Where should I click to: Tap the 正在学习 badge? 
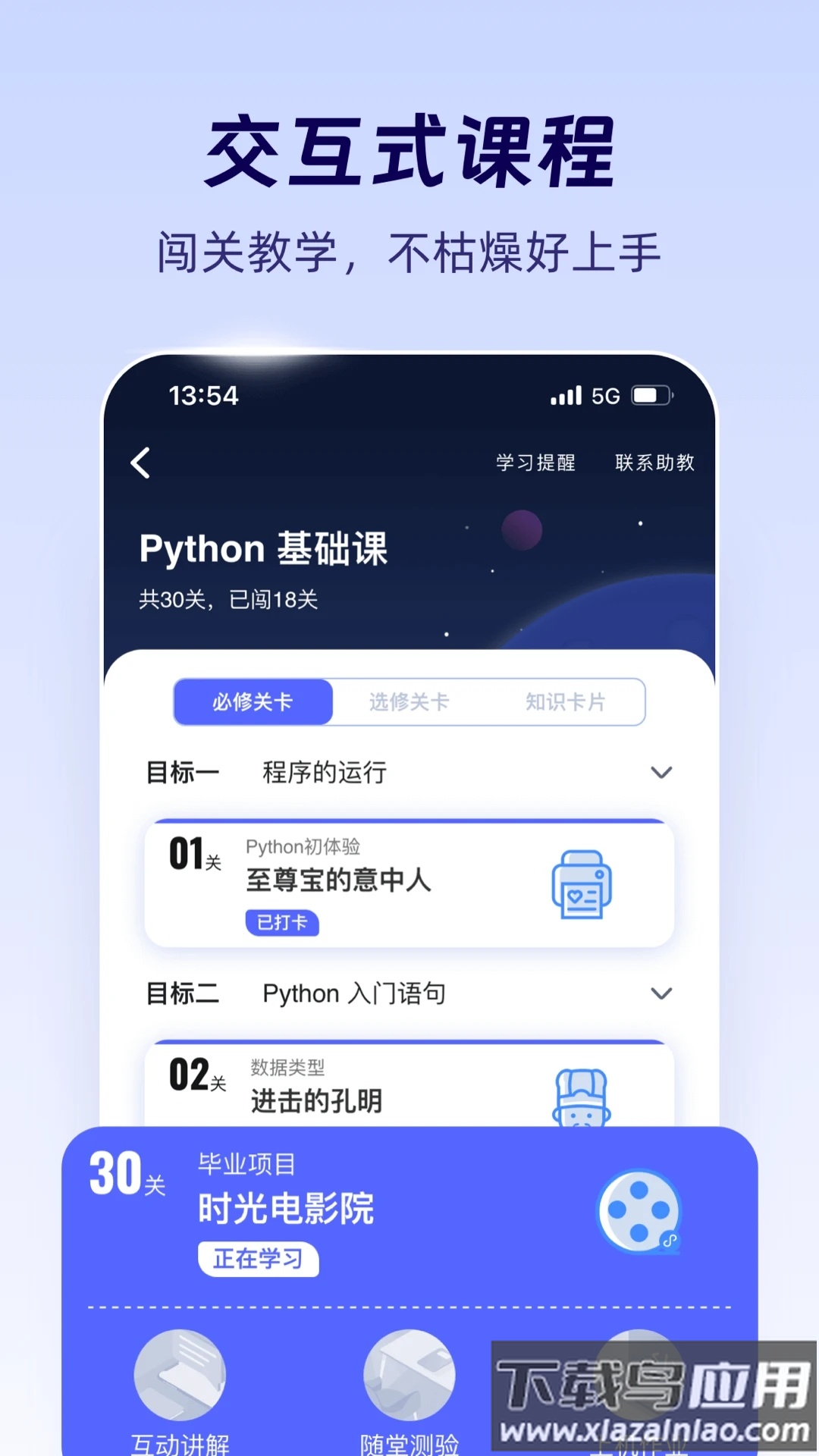tap(259, 1259)
